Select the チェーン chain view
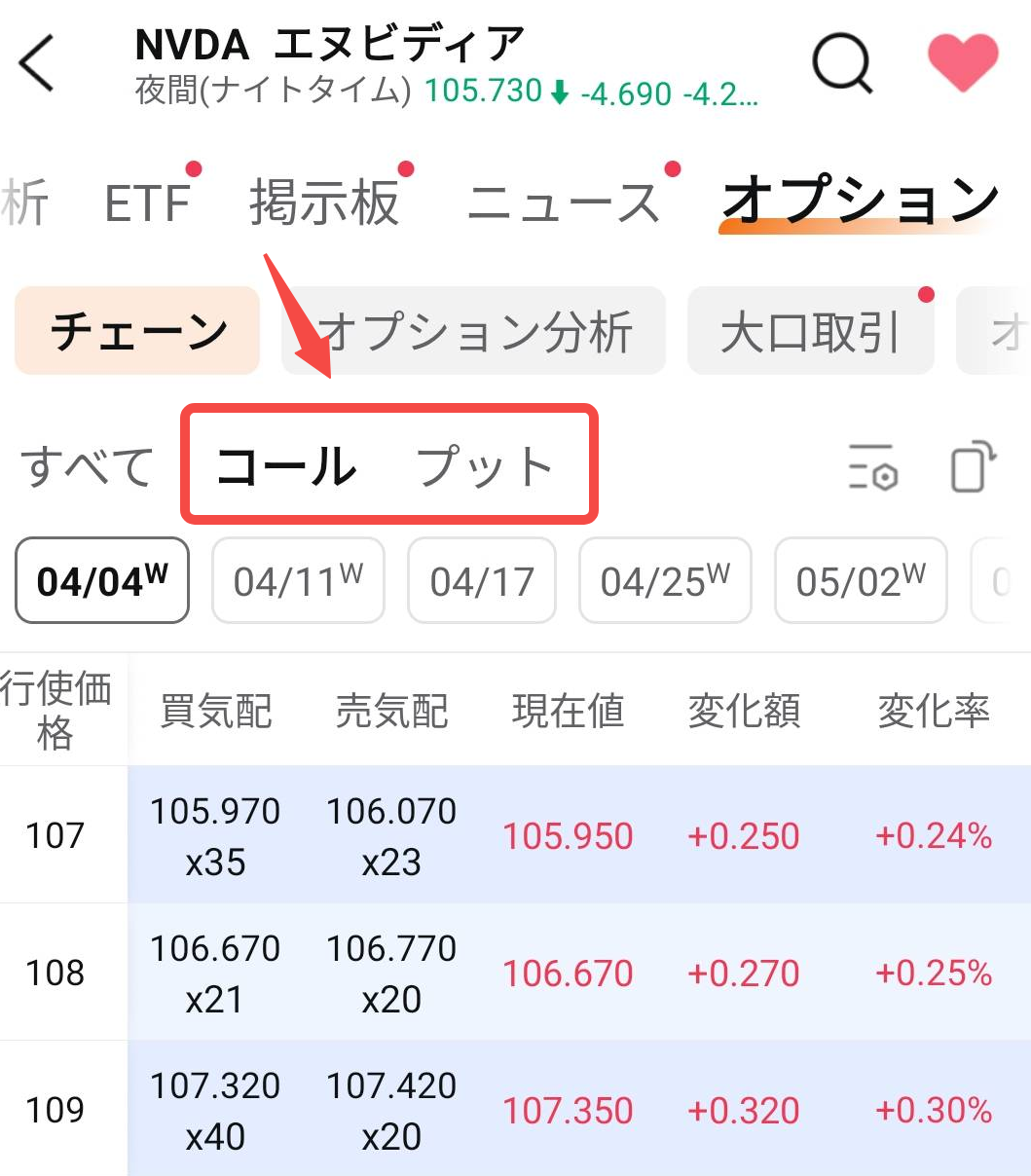 click(x=135, y=331)
